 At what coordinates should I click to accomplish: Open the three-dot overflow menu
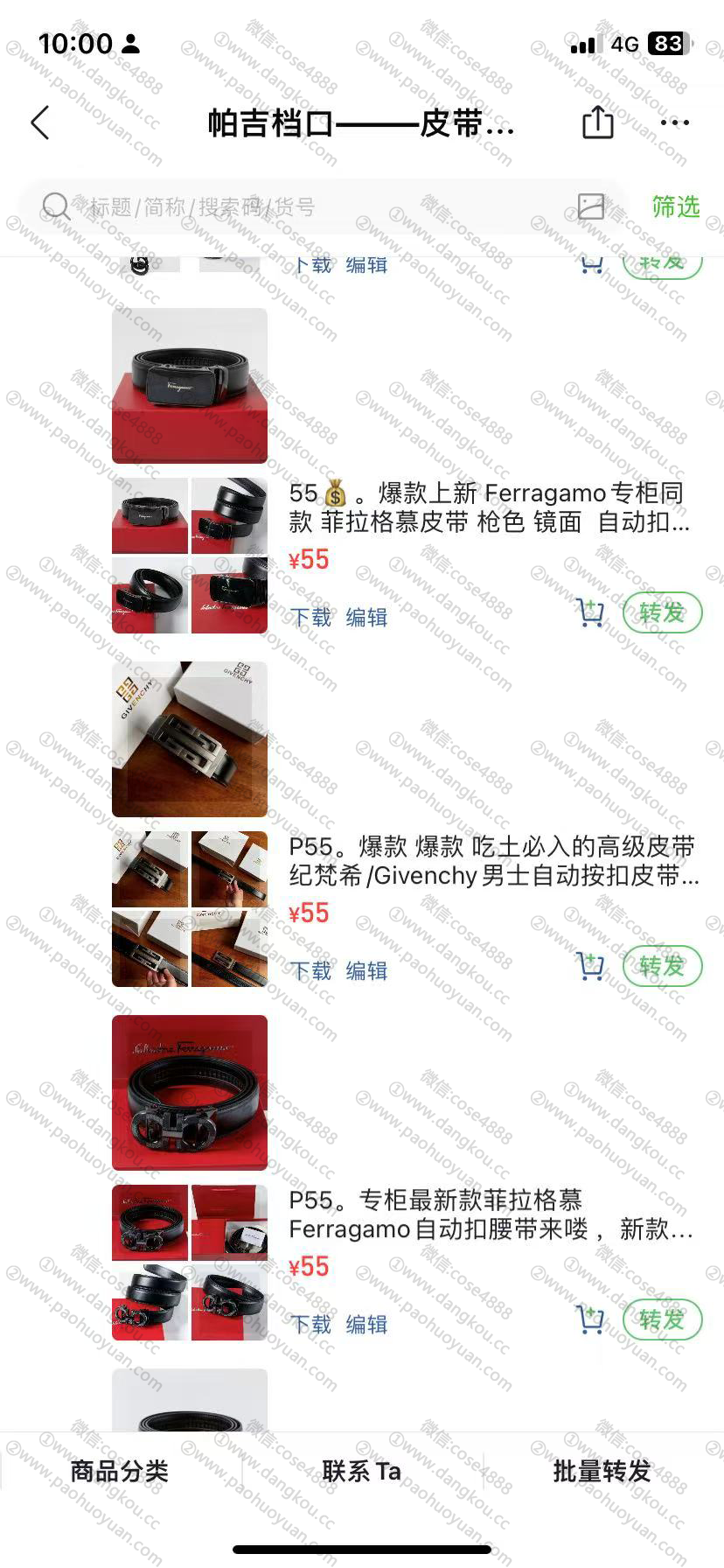point(675,123)
